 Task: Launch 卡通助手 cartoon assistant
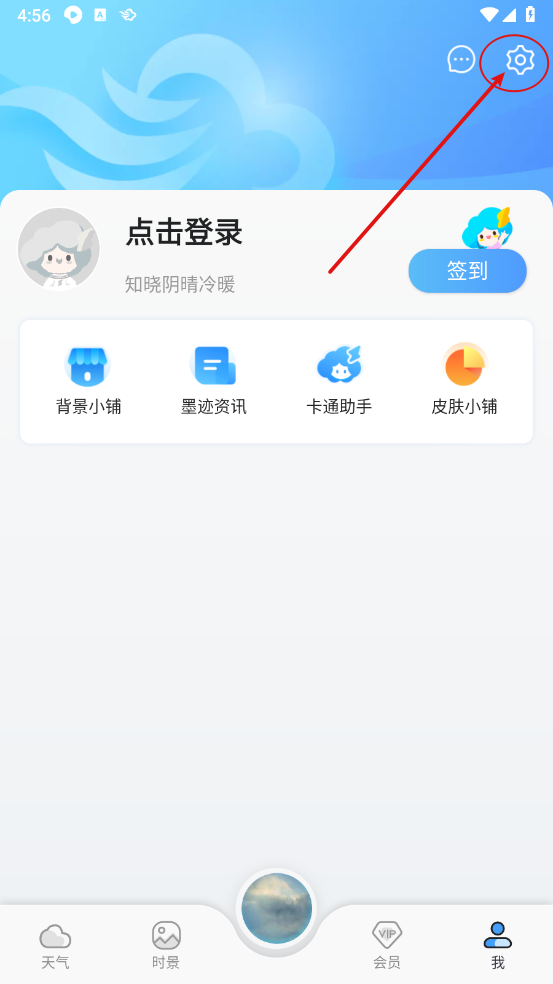(339, 380)
